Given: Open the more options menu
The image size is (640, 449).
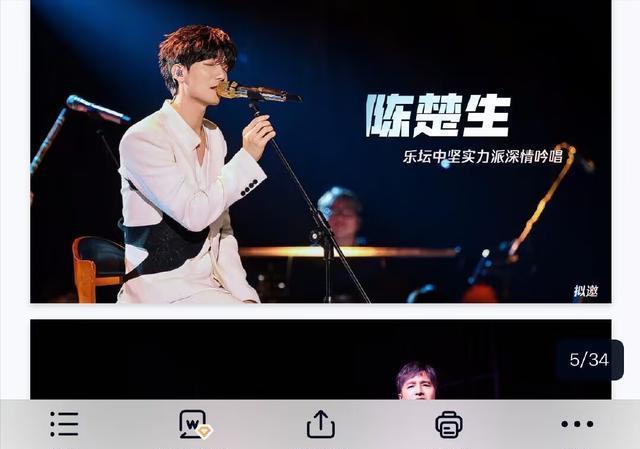Looking at the screenshot, I should click(577, 424).
